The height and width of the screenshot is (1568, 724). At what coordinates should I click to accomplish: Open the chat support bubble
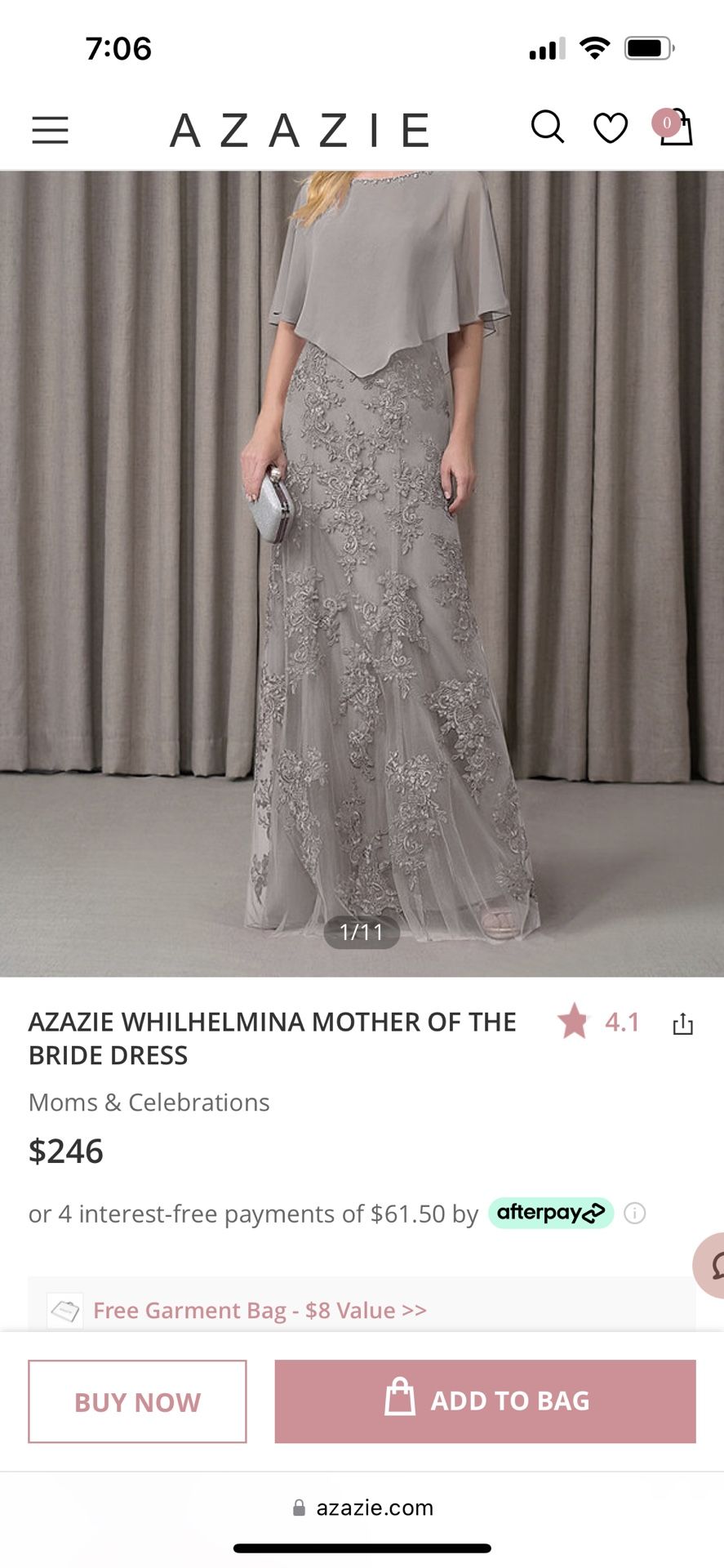tap(710, 1265)
